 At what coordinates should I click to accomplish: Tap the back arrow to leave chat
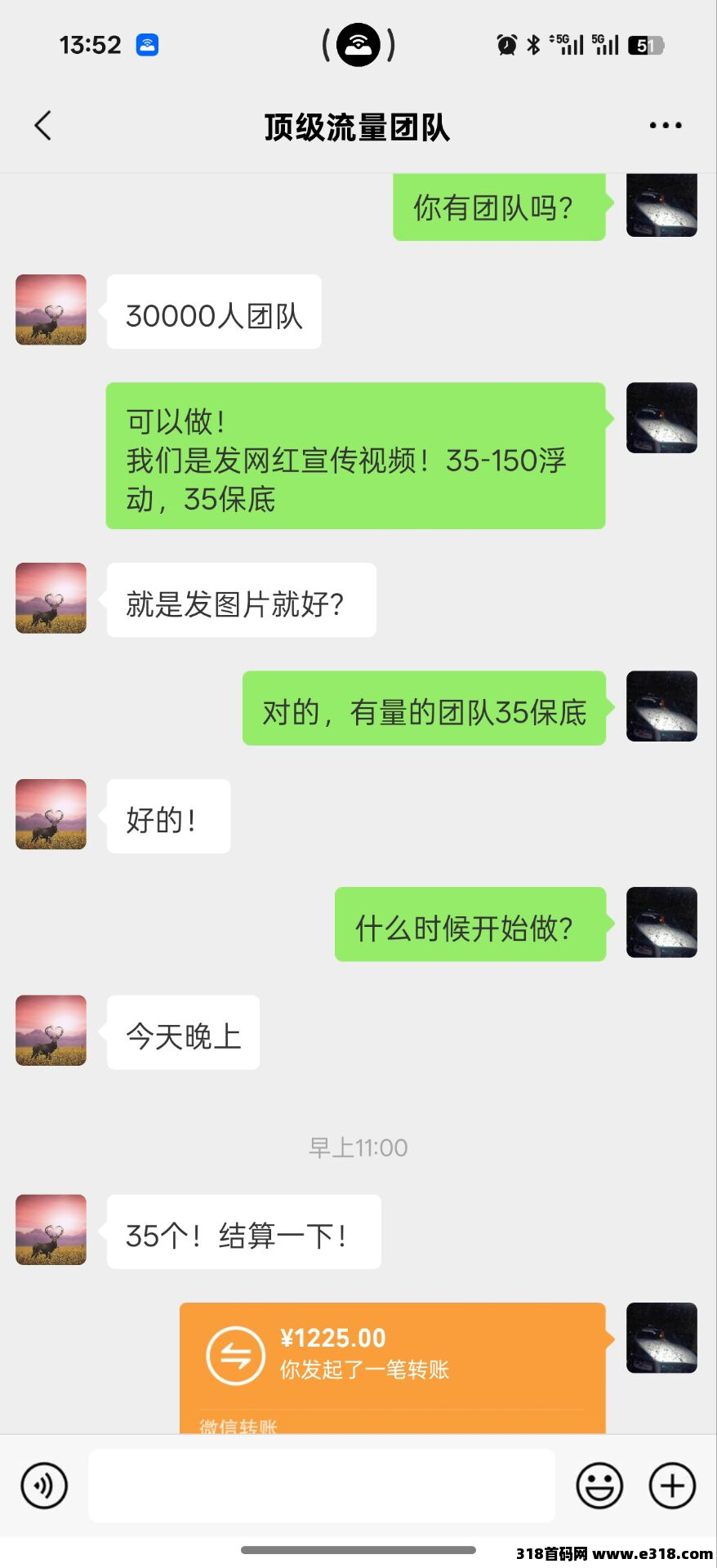click(43, 125)
